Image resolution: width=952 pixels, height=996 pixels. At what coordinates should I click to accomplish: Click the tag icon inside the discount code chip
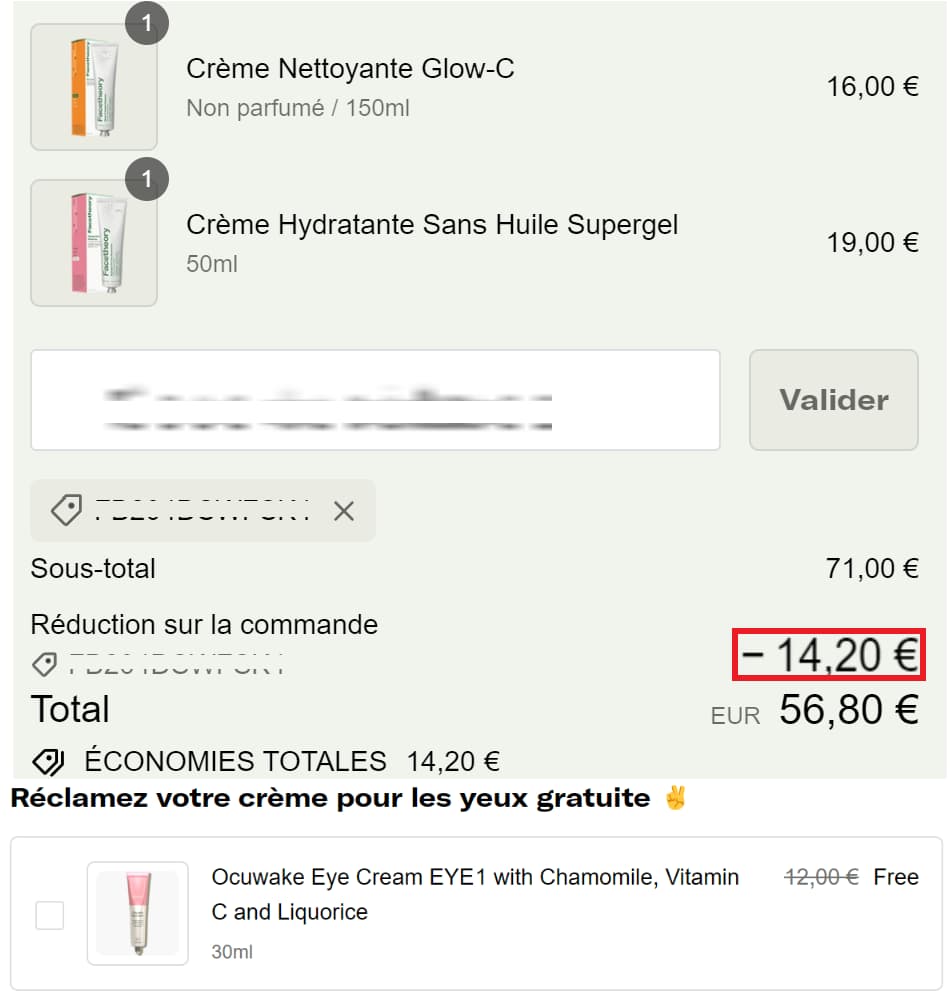(66, 511)
